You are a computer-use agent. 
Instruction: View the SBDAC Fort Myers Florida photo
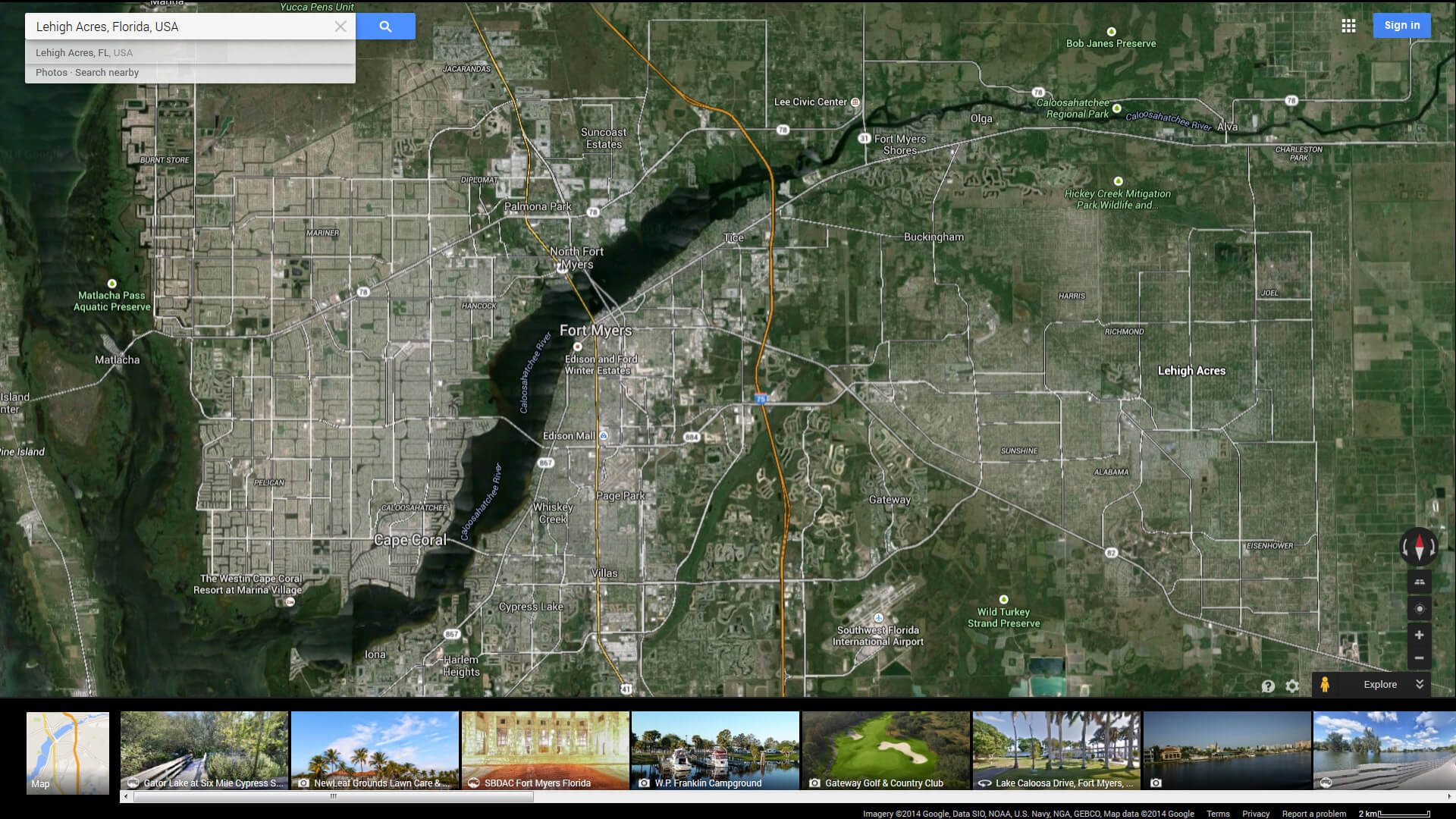point(545,750)
